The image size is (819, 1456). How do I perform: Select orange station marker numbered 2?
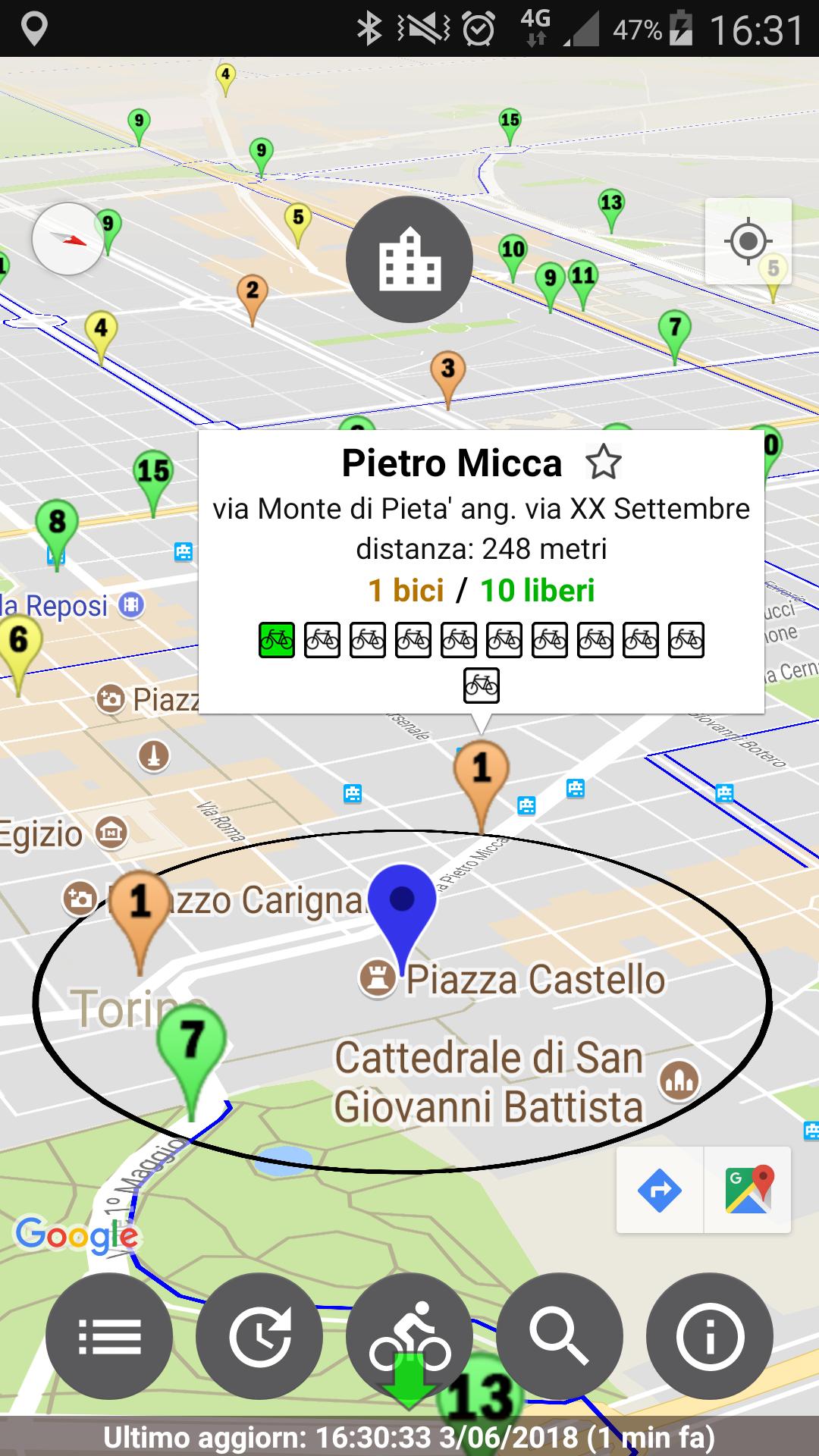point(253,291)
